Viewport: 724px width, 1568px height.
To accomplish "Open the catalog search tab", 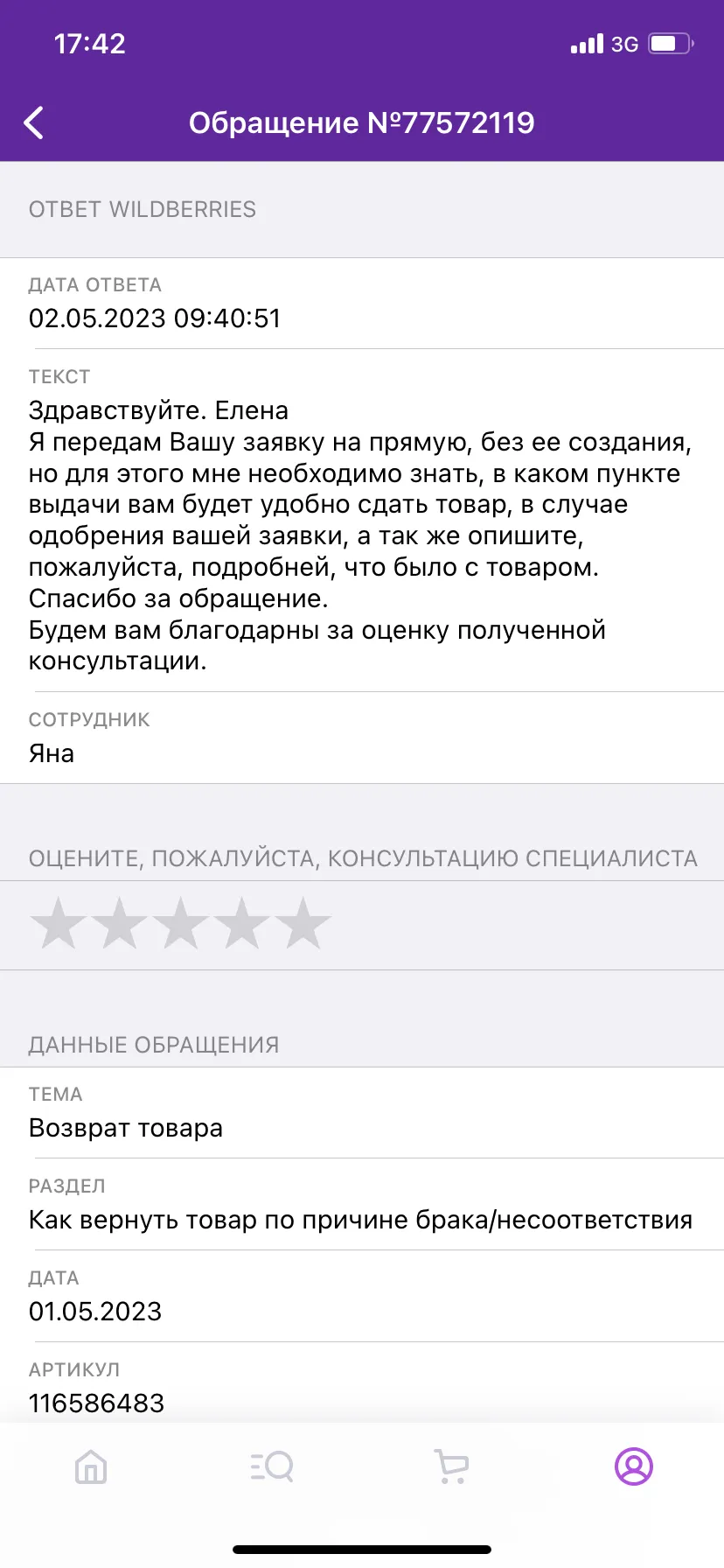I will pos(272,1466).
